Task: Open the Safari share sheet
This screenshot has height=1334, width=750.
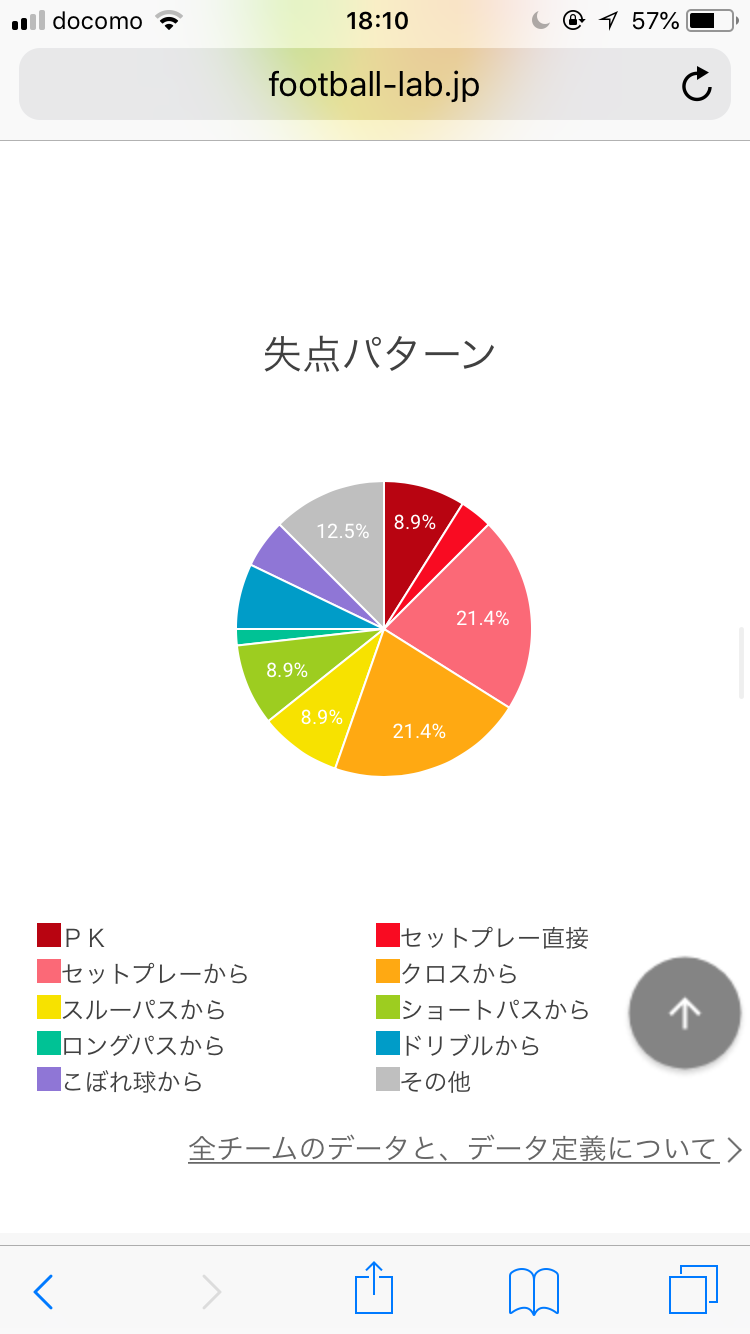Action: tap(374, 1288)
